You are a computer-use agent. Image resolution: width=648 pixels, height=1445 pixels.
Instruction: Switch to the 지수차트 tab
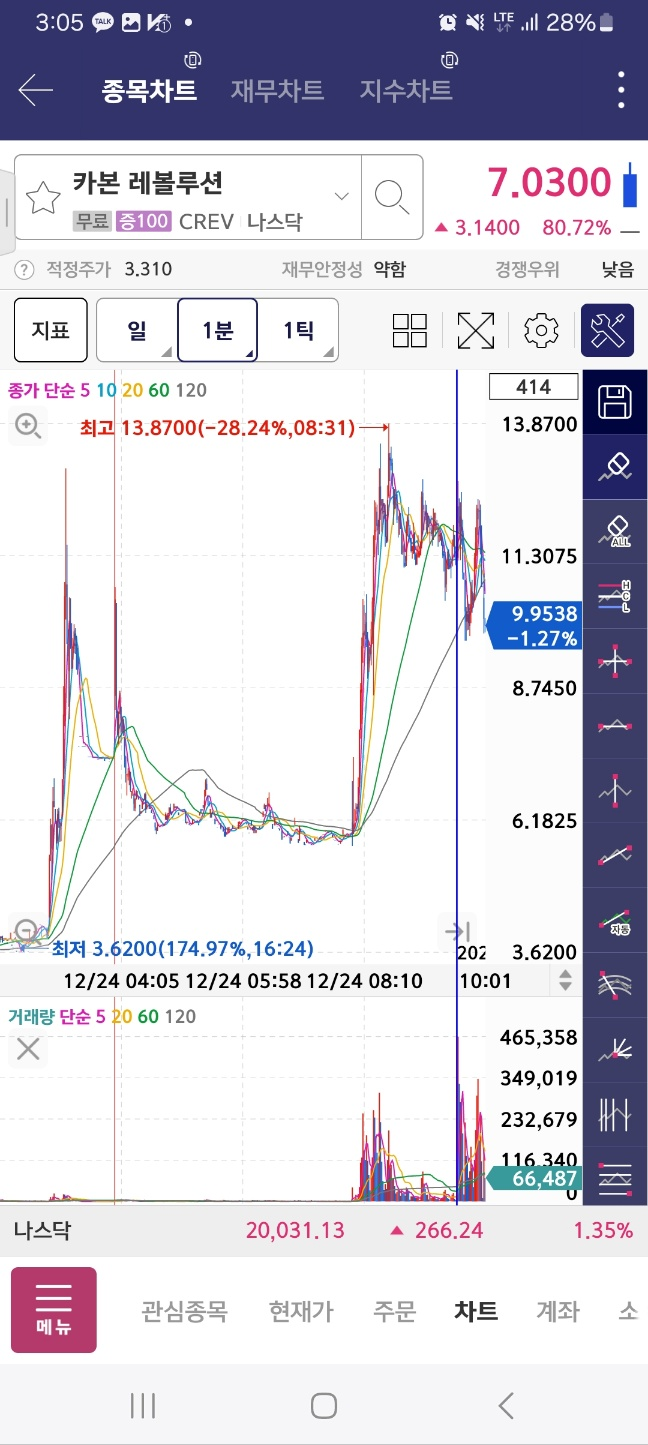click(406, 91)
